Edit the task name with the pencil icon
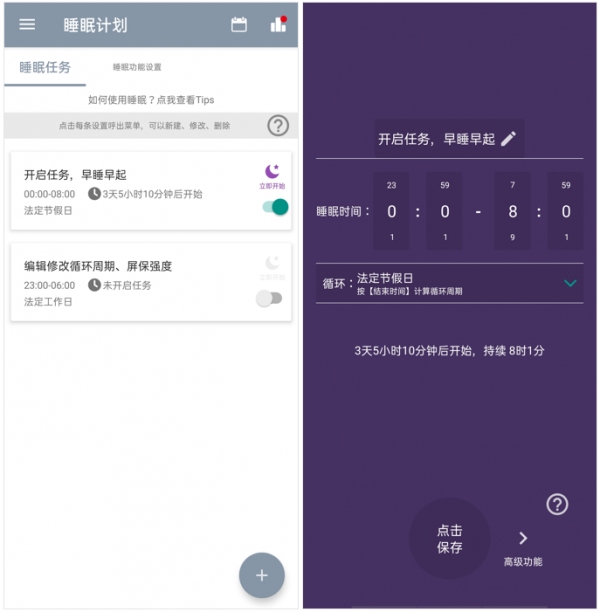 (x=509, y=139)
